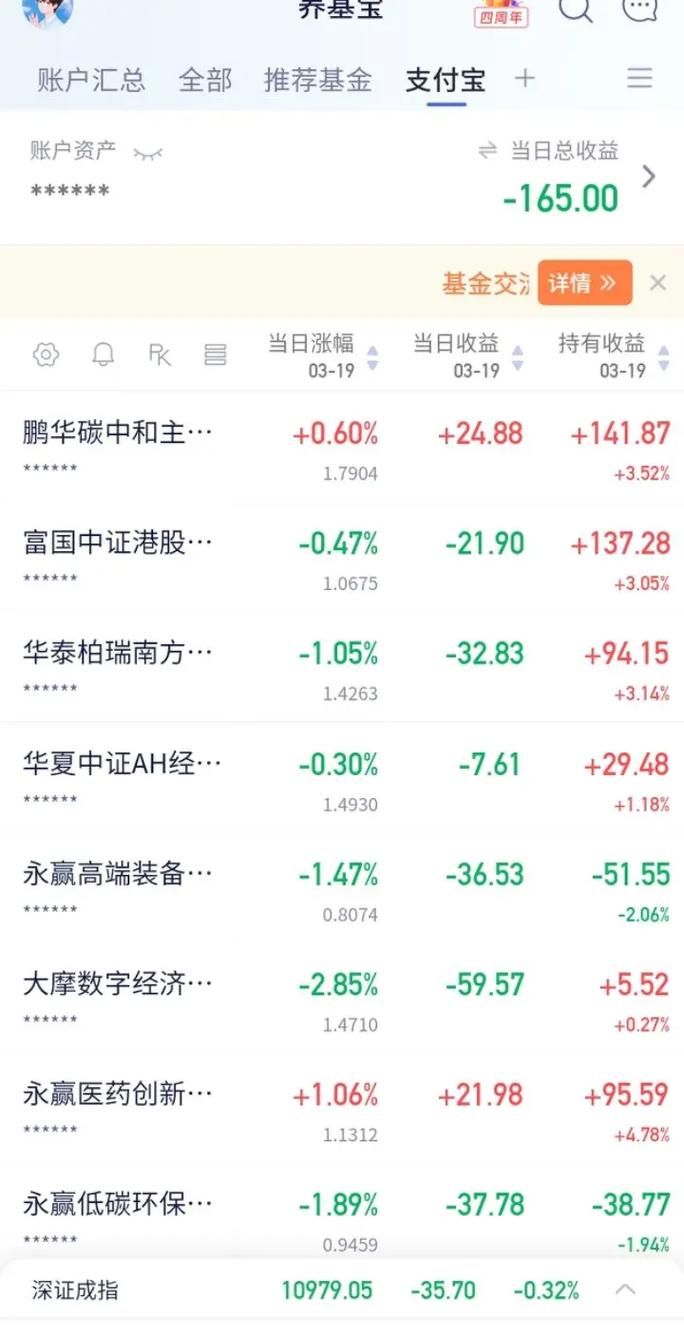The height and width of the screenshot is (1334, 684).
Task: Open the search icon in the top bar
Action: pyautogui.click(x=575, y=10)
